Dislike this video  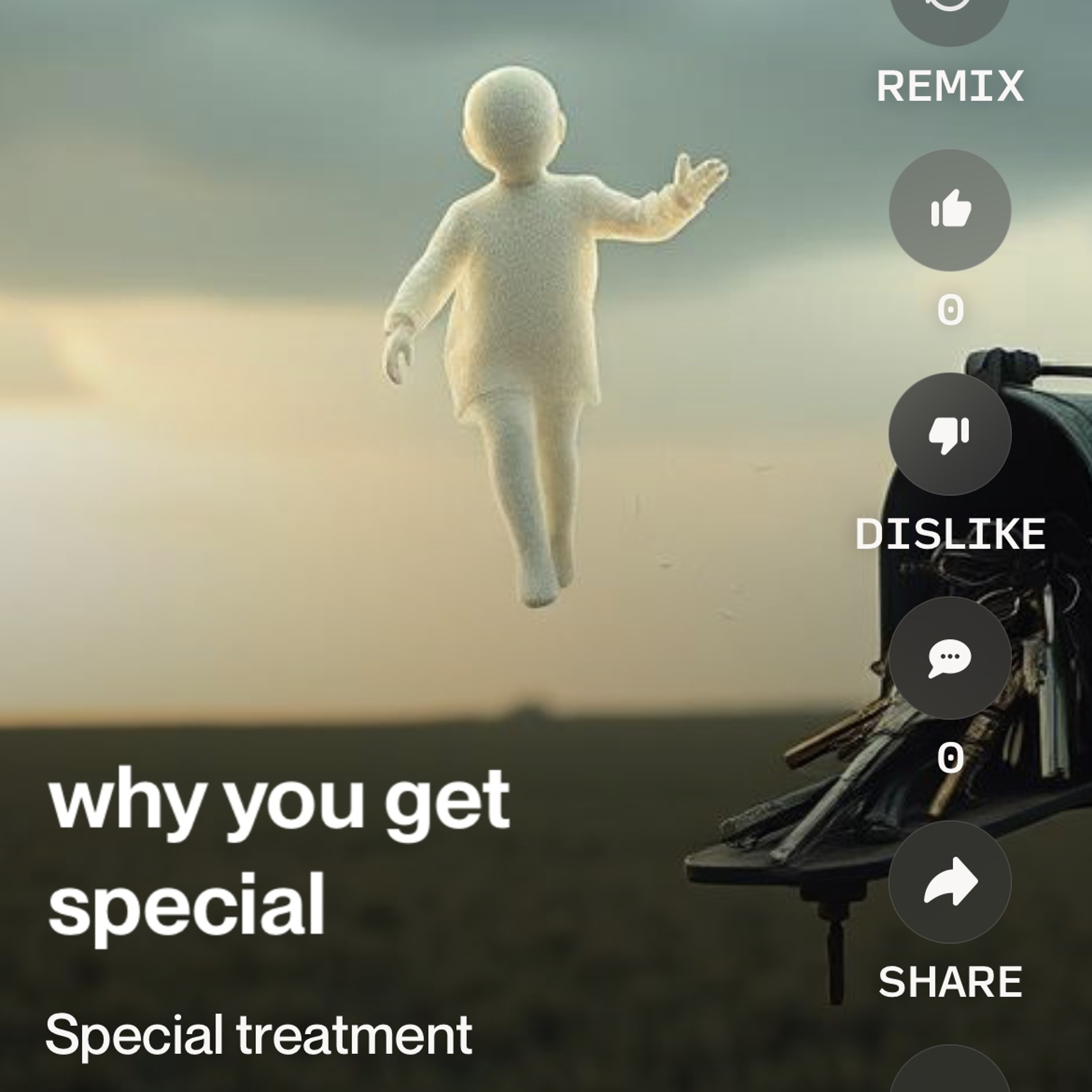(x=950, y=434)
